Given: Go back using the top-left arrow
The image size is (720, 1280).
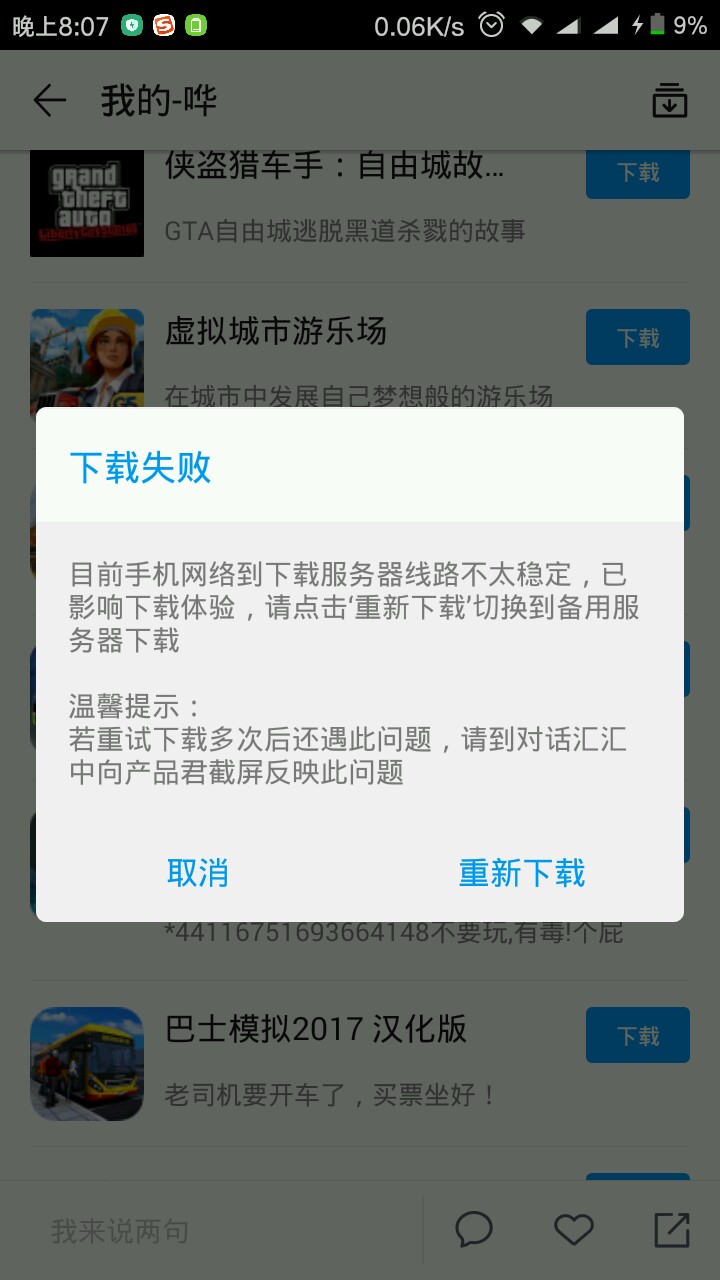Looking at the screenshot, I should [49, 100].
